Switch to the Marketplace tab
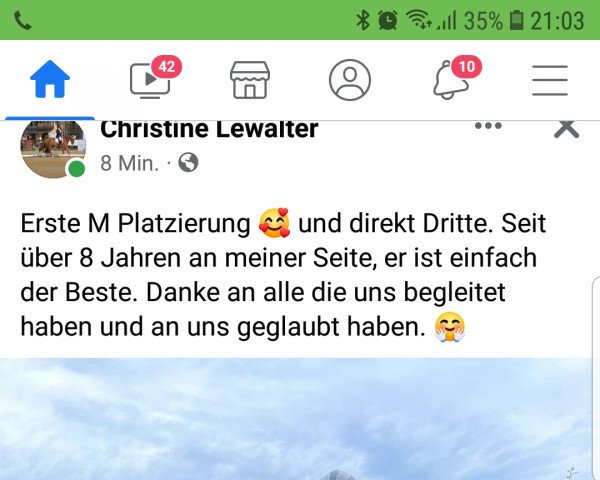Screen dimensions: 600x480 [250, 80]
